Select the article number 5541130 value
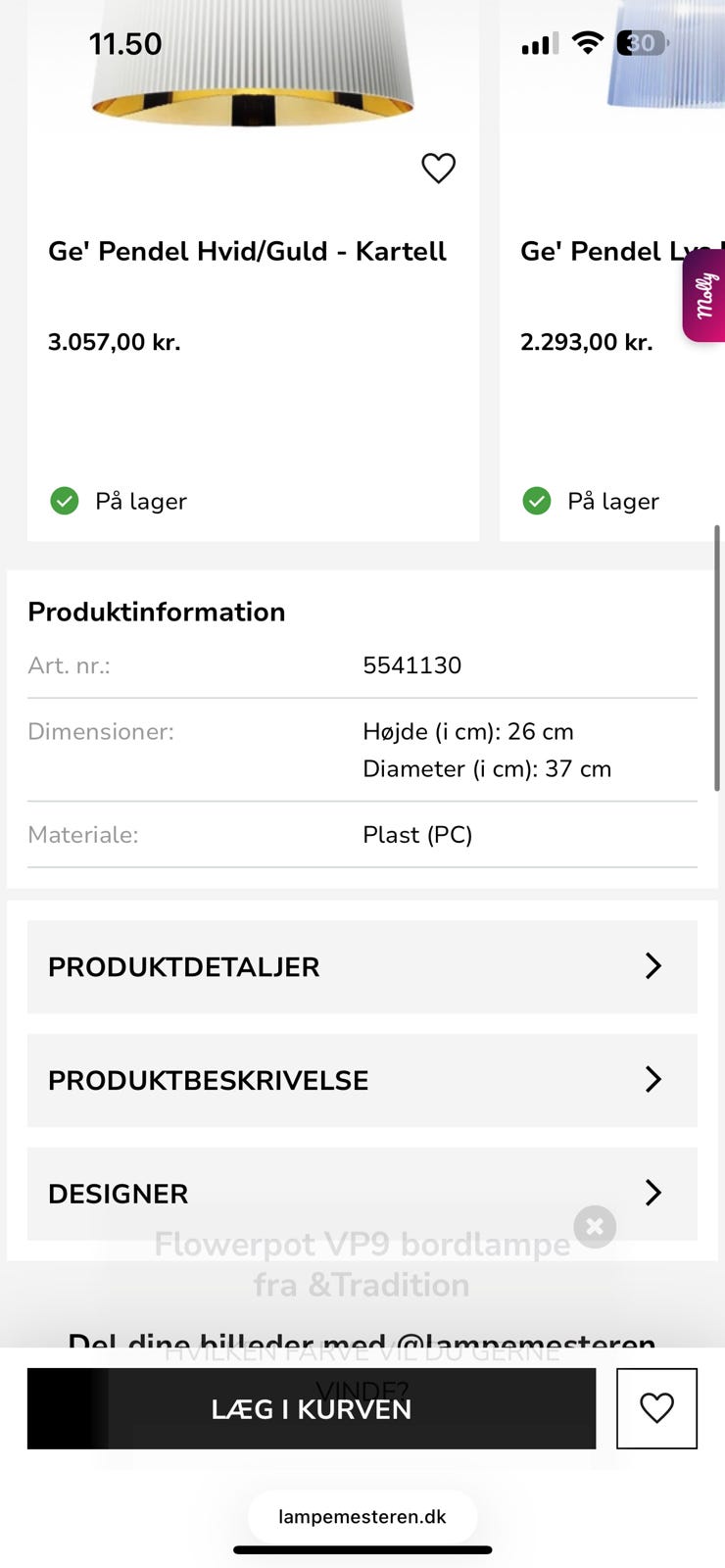The height and width of the screenshot is (1568, 725). (411, 665)
